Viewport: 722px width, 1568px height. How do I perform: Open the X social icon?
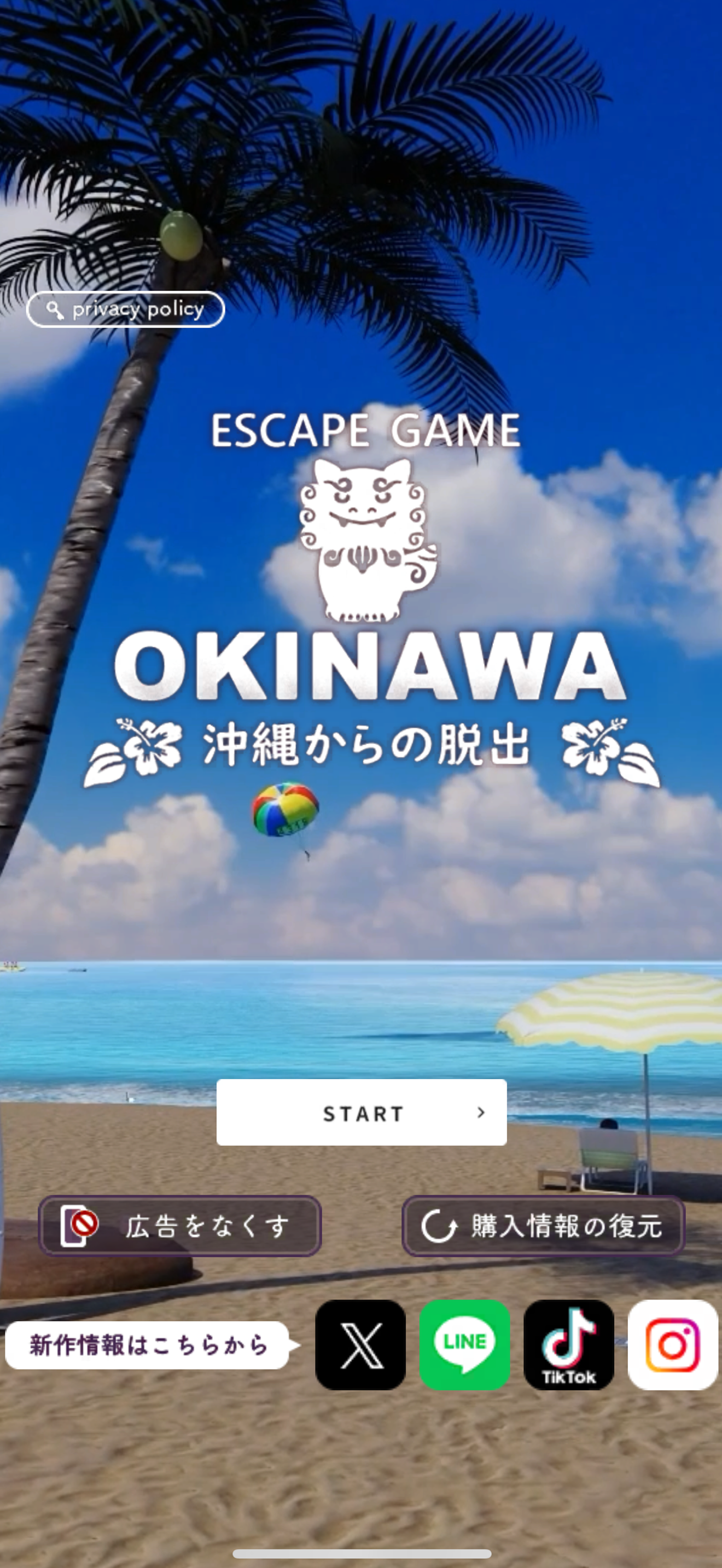click(360, 1345)
